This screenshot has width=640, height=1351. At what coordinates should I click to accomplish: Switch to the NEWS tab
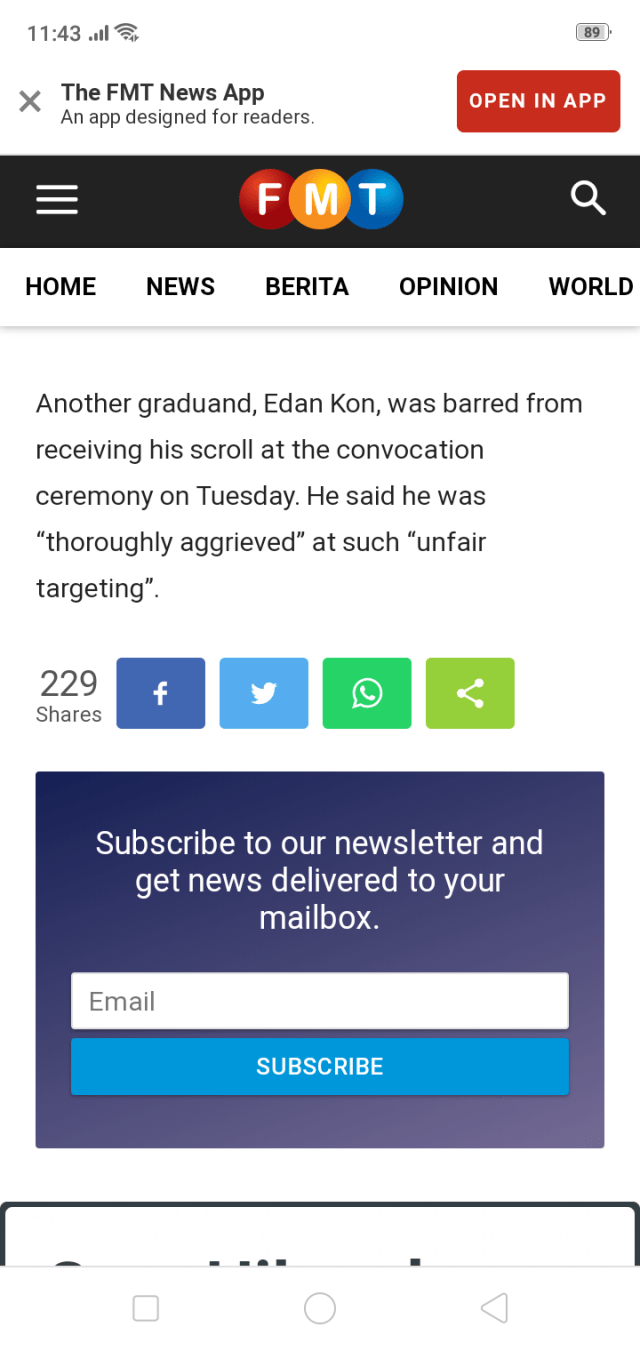[x=181, y=287]
